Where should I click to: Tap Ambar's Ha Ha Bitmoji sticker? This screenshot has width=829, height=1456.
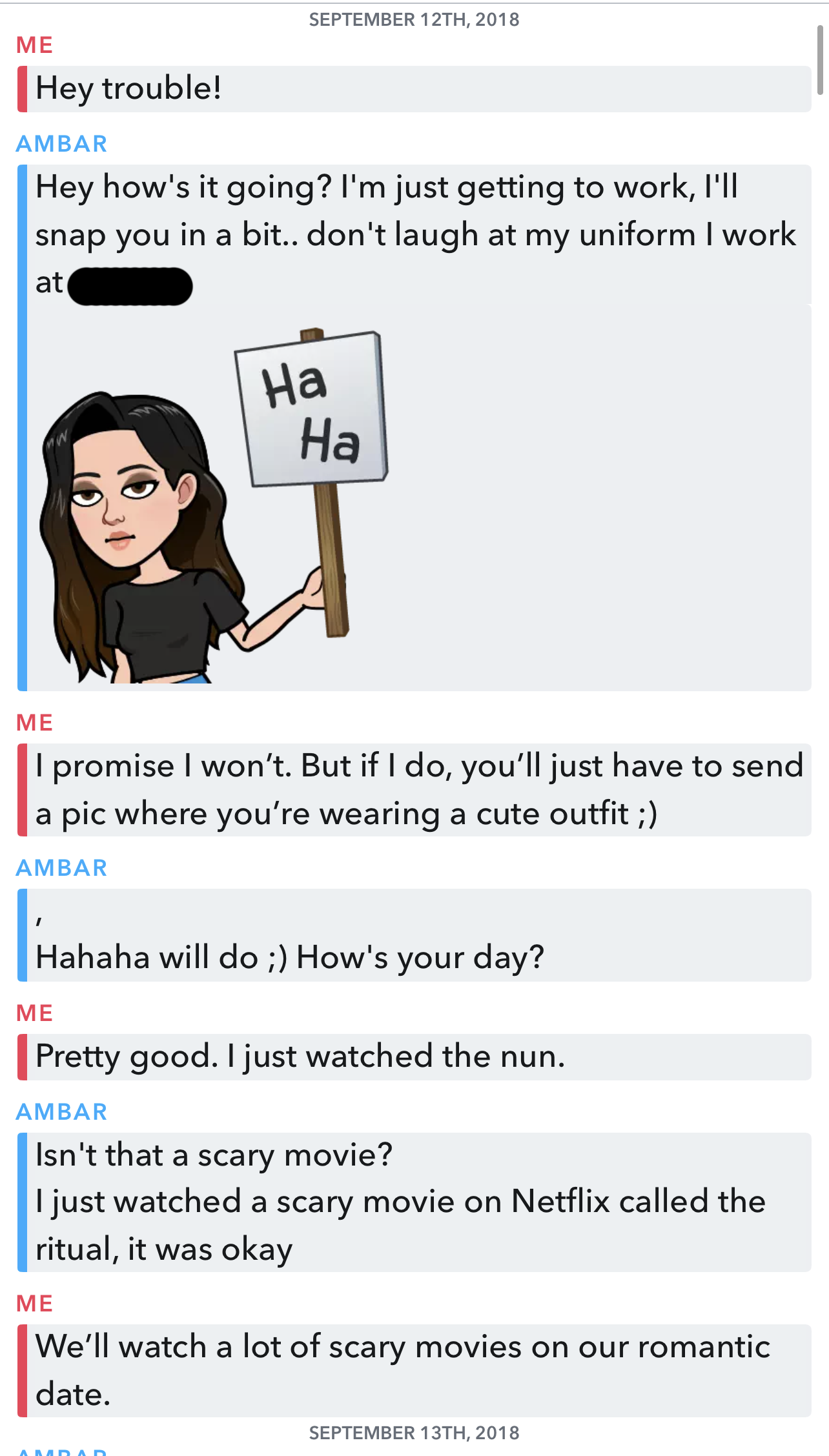point(214,505)
